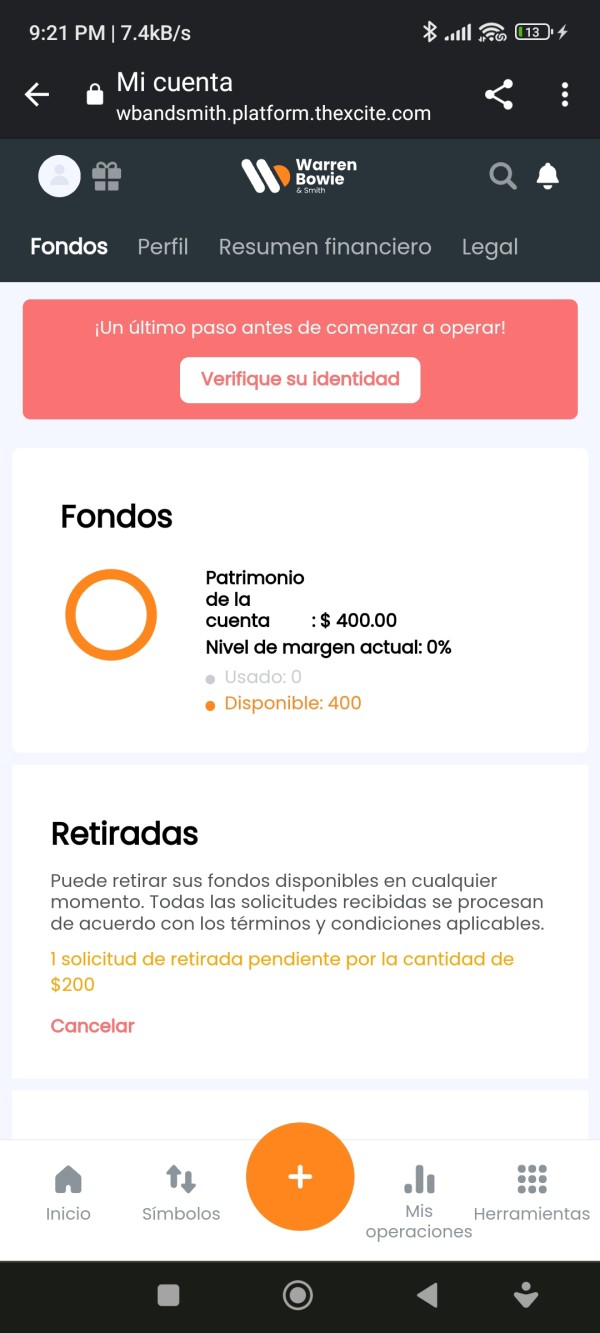Tap Verifique su identidad button
Screen dimensions: 600x1333
pos(300,379)
